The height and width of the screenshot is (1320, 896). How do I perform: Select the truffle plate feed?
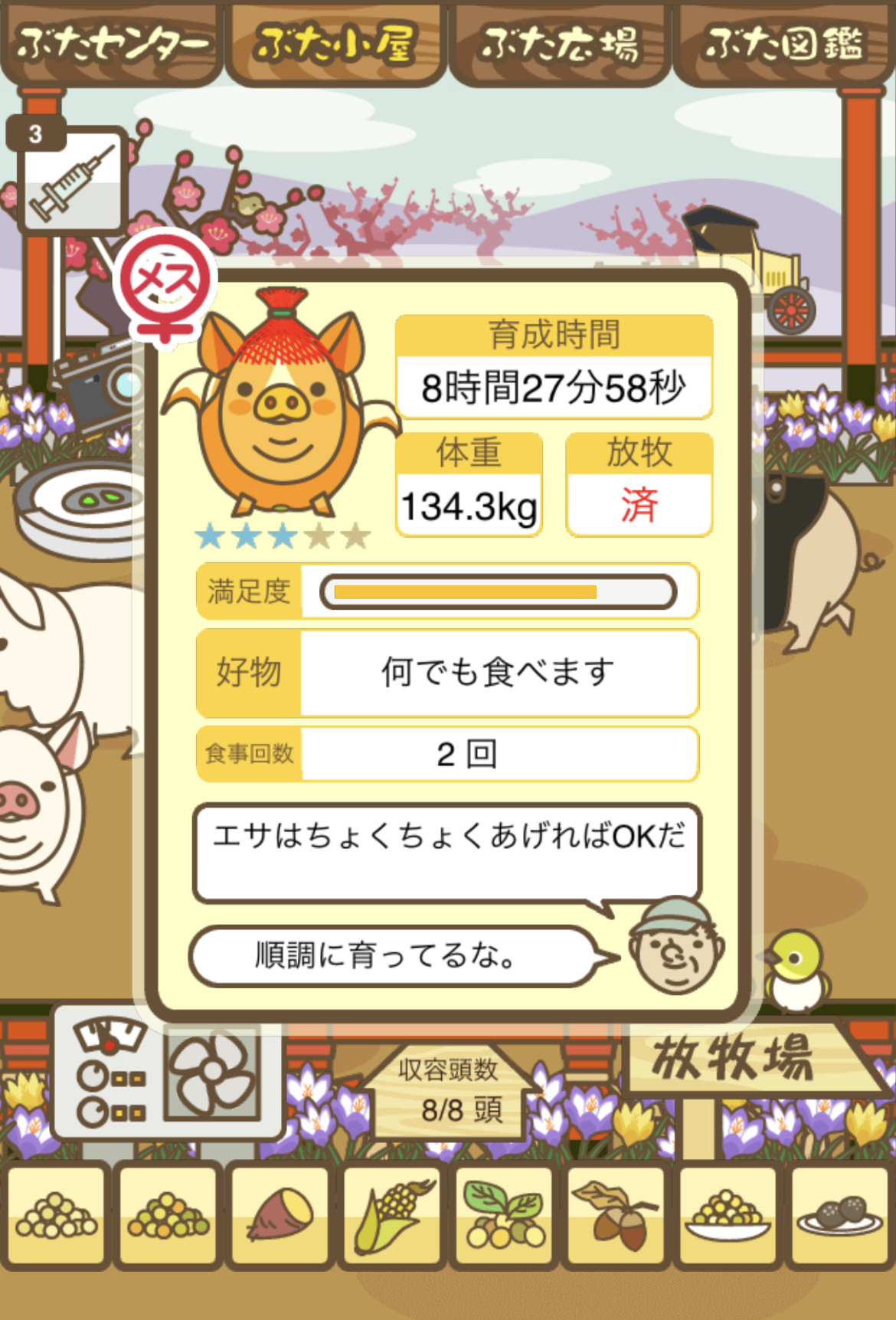coord(839,1215)
